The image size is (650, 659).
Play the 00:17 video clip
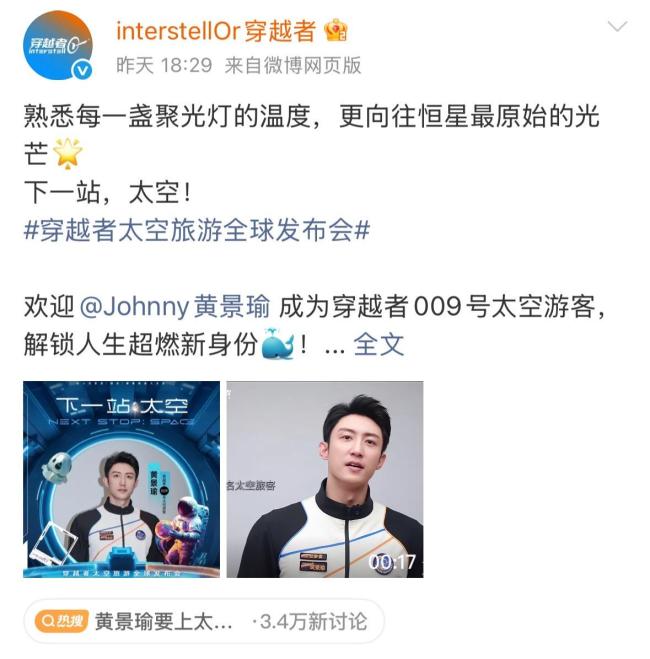pyautogui.click(x=324, y=479)
